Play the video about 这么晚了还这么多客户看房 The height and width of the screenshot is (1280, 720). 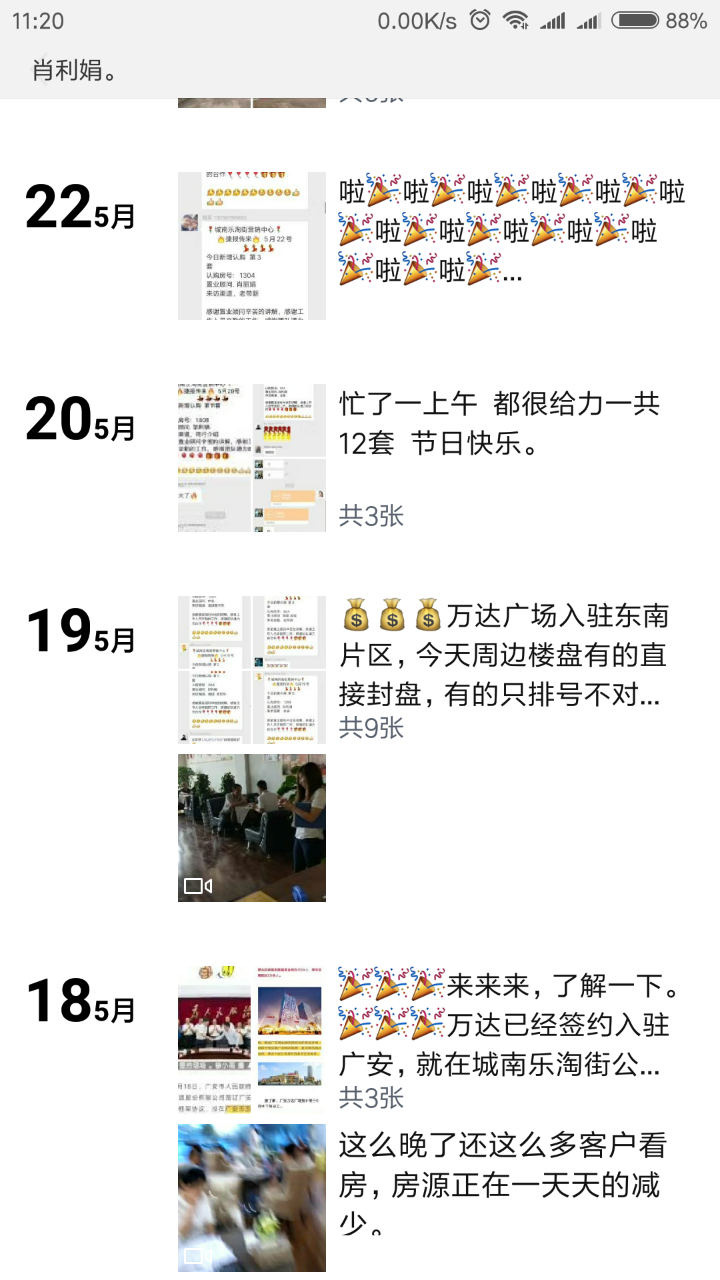click(252, 1198)
